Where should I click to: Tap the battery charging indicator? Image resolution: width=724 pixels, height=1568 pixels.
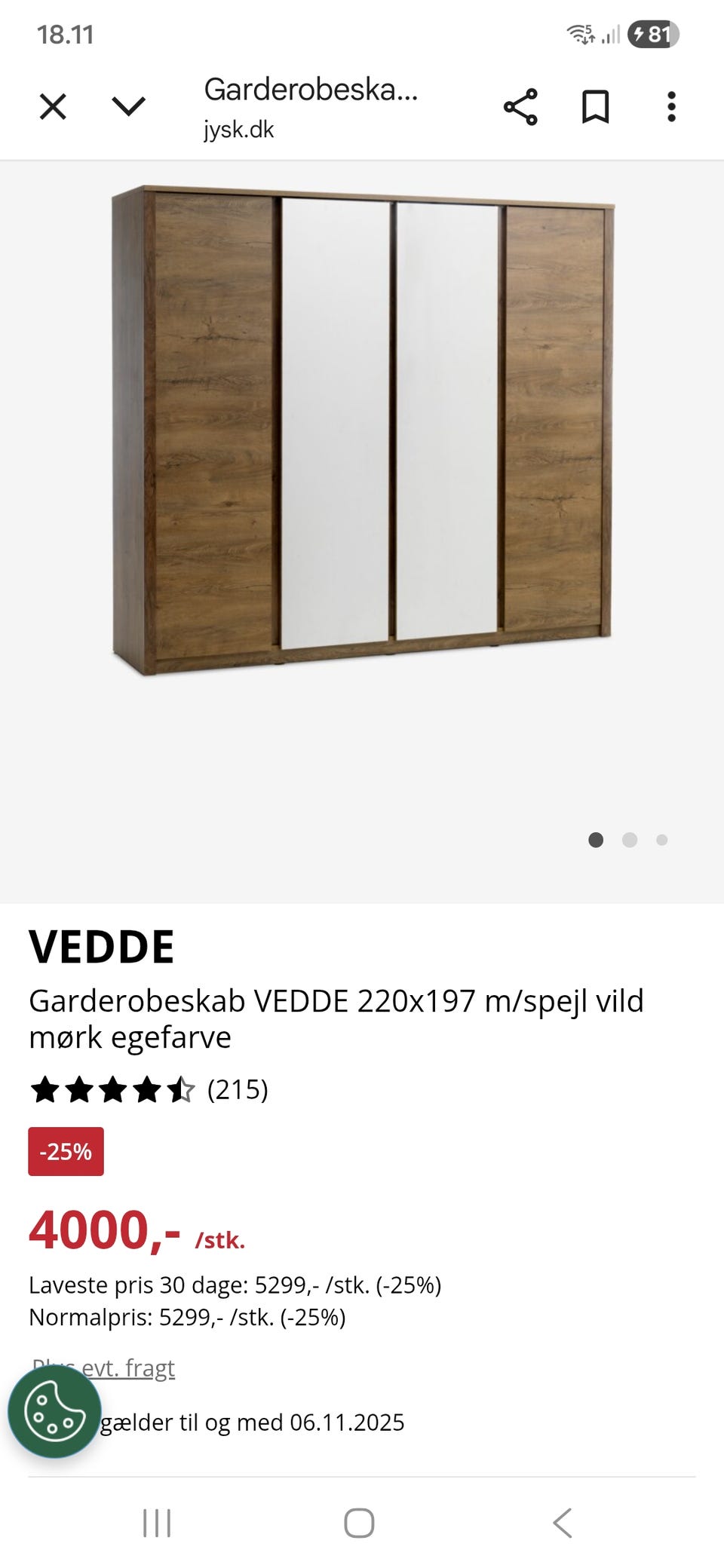tap(652, 33)
